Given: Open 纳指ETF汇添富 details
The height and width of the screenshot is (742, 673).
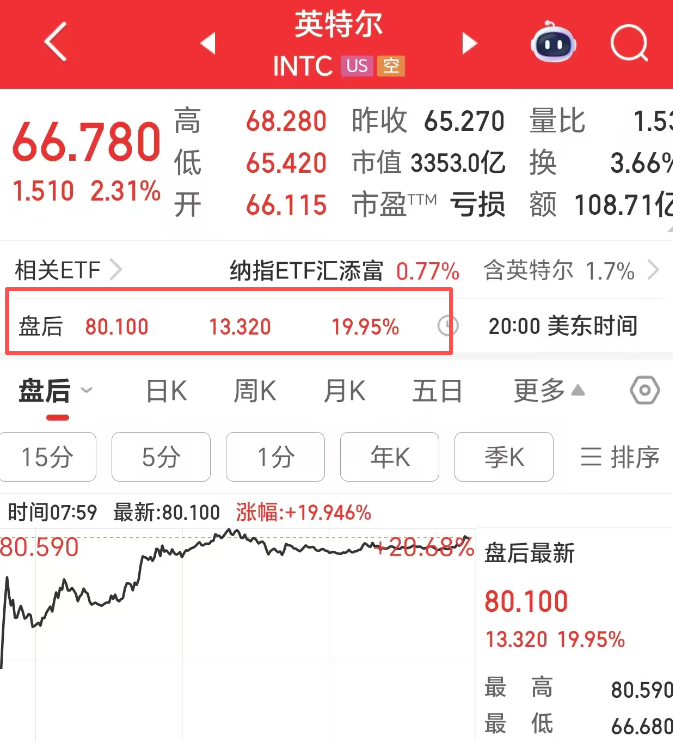Looking at the screenshot, I should pyautogui.click(x=344, y=270).
